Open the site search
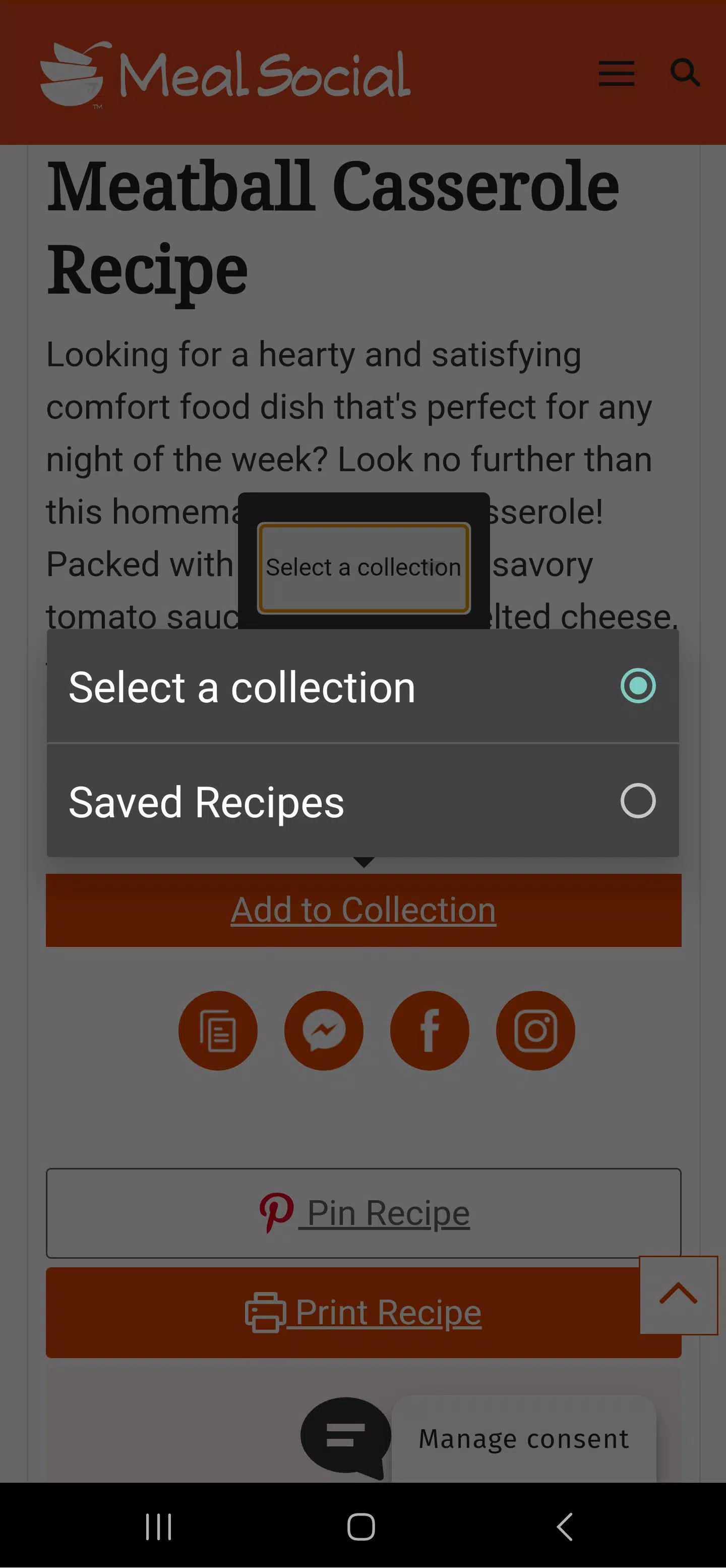 click(685, 73)
